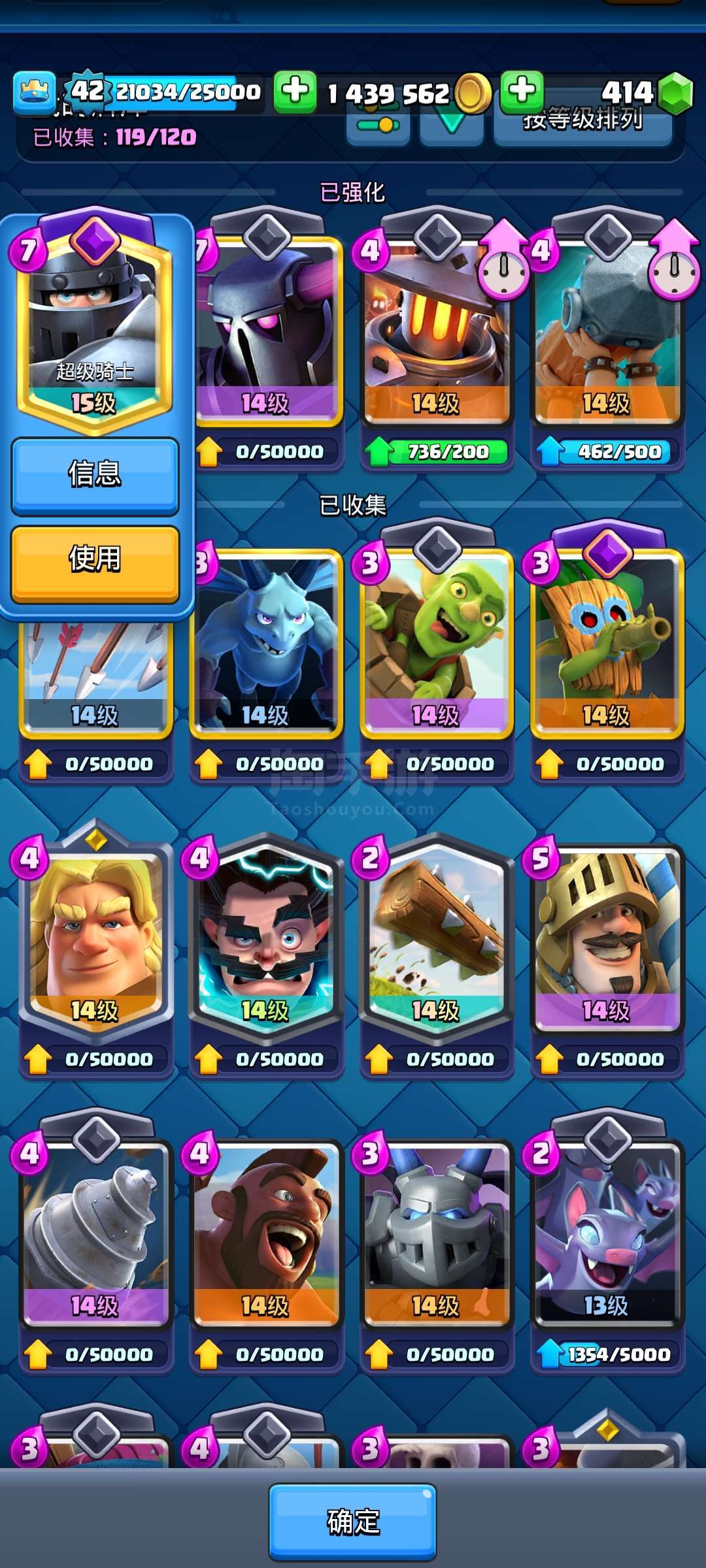This screenshot has height=1568, width=706.
Task: Add gems with the green plus
Action: 522,91
